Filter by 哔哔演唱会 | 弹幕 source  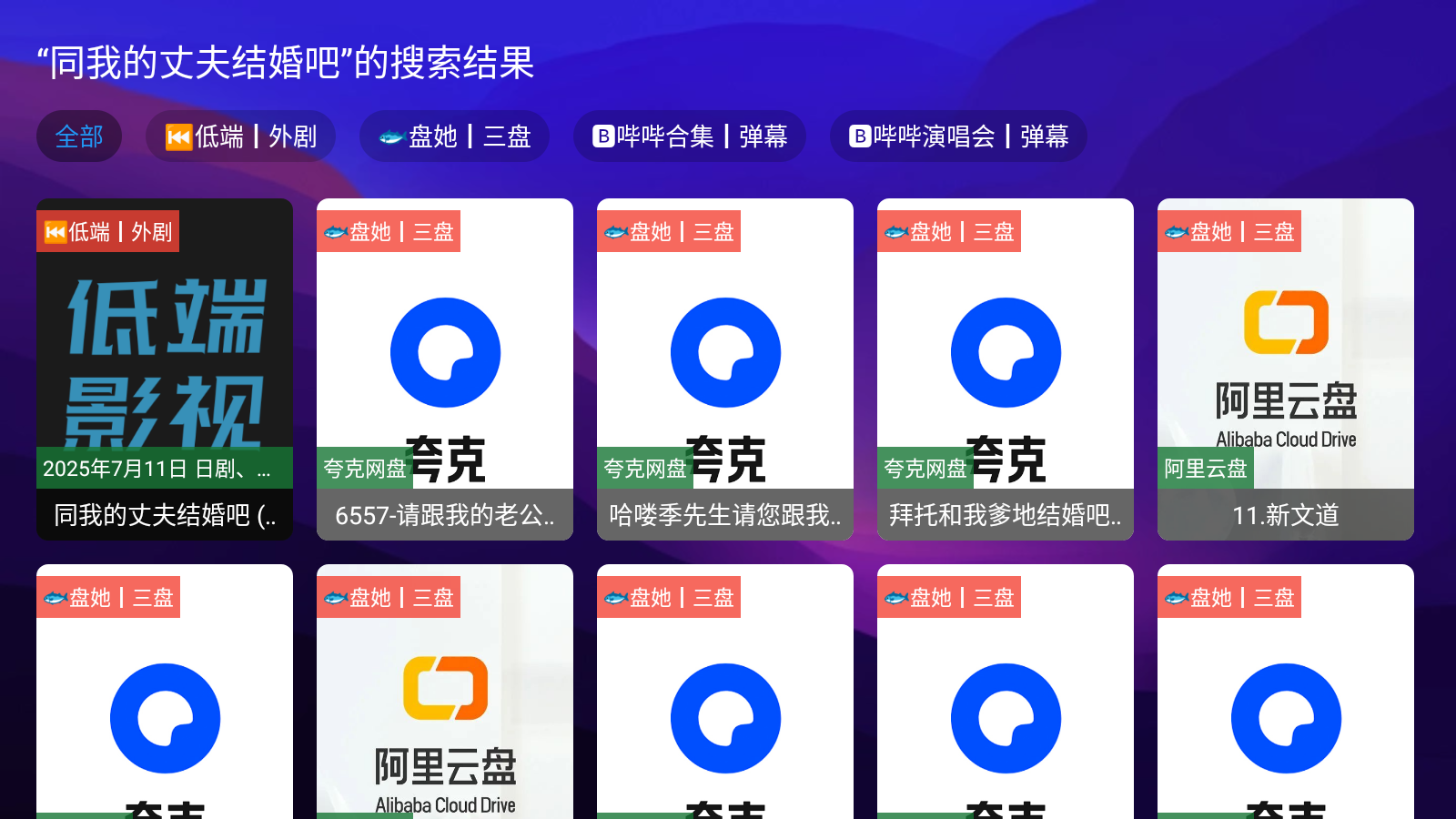tap(957, 136)
